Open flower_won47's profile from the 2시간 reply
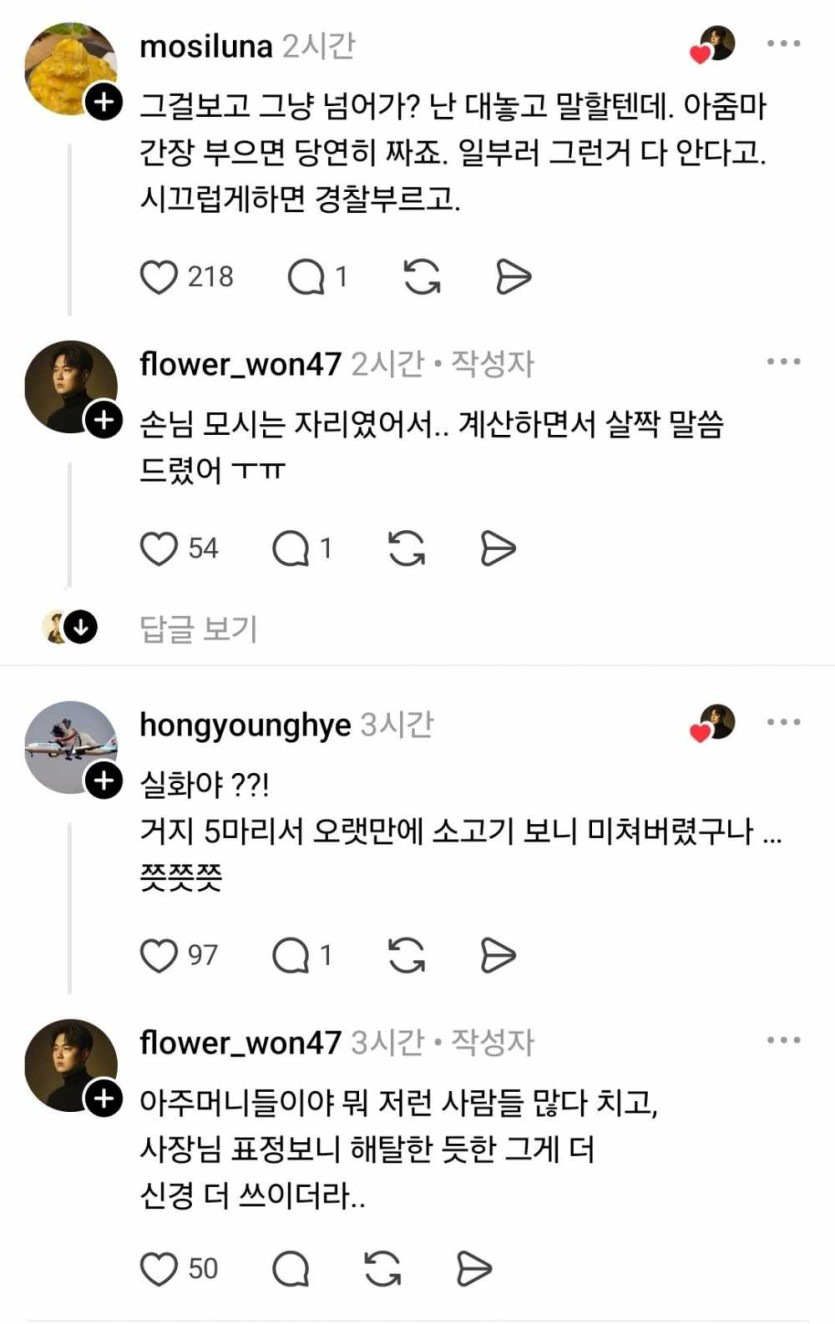835x1324 pixels. (x=240, y=363)
